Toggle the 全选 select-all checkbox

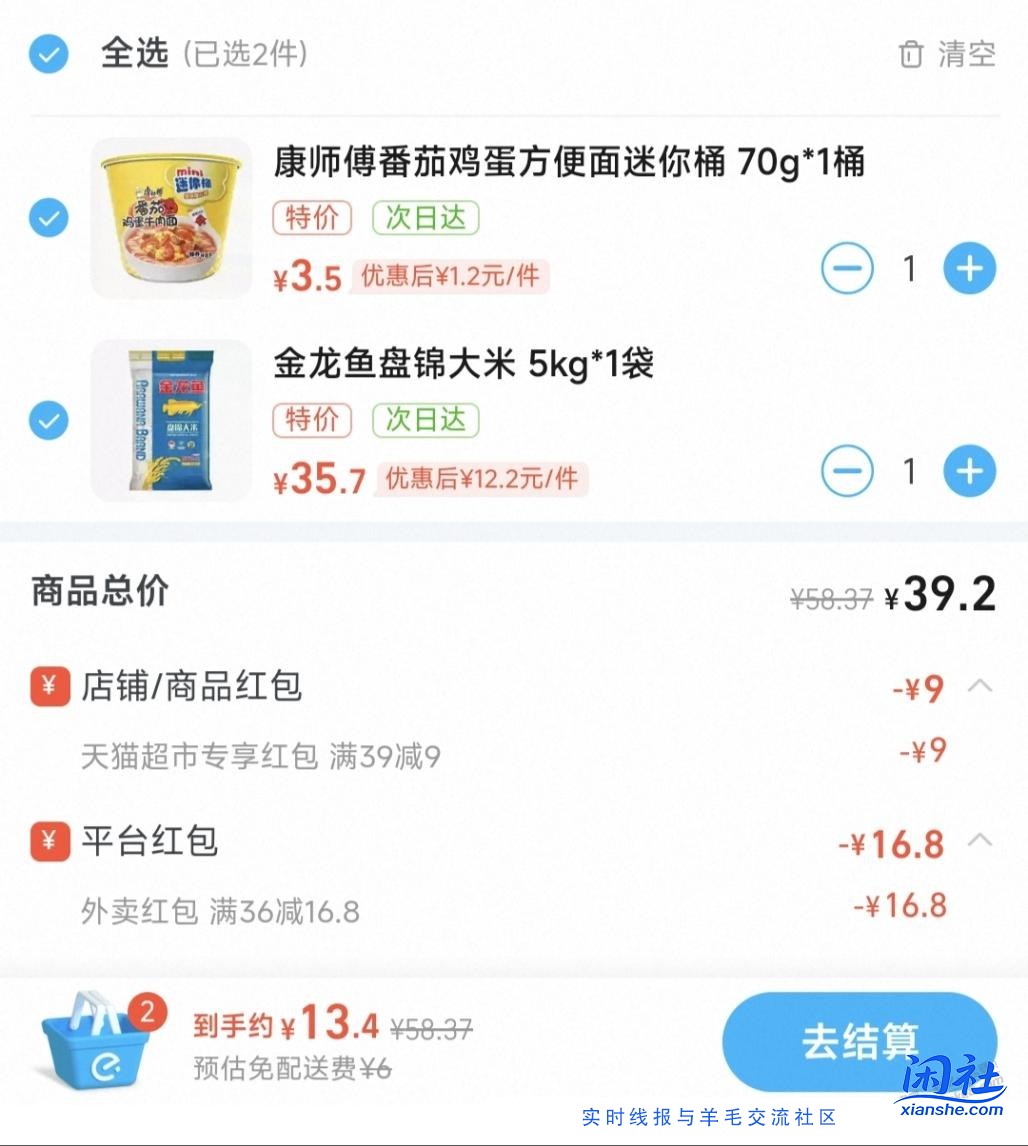coord(46,55)
